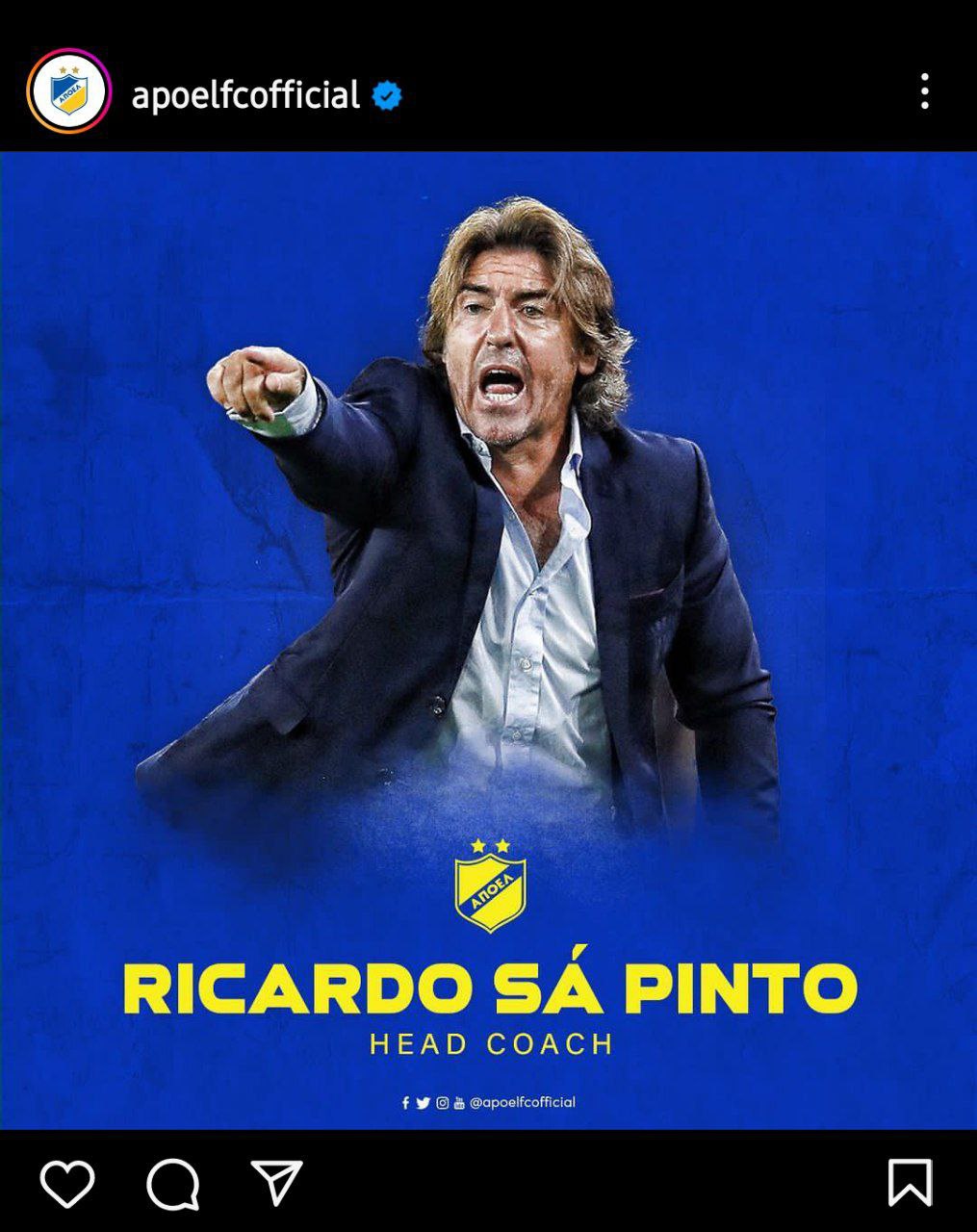The height and width of the screenshot is (1232, 977).
Task: Like the Ricardo Sá Pinto post
Action: point(67,1183)
